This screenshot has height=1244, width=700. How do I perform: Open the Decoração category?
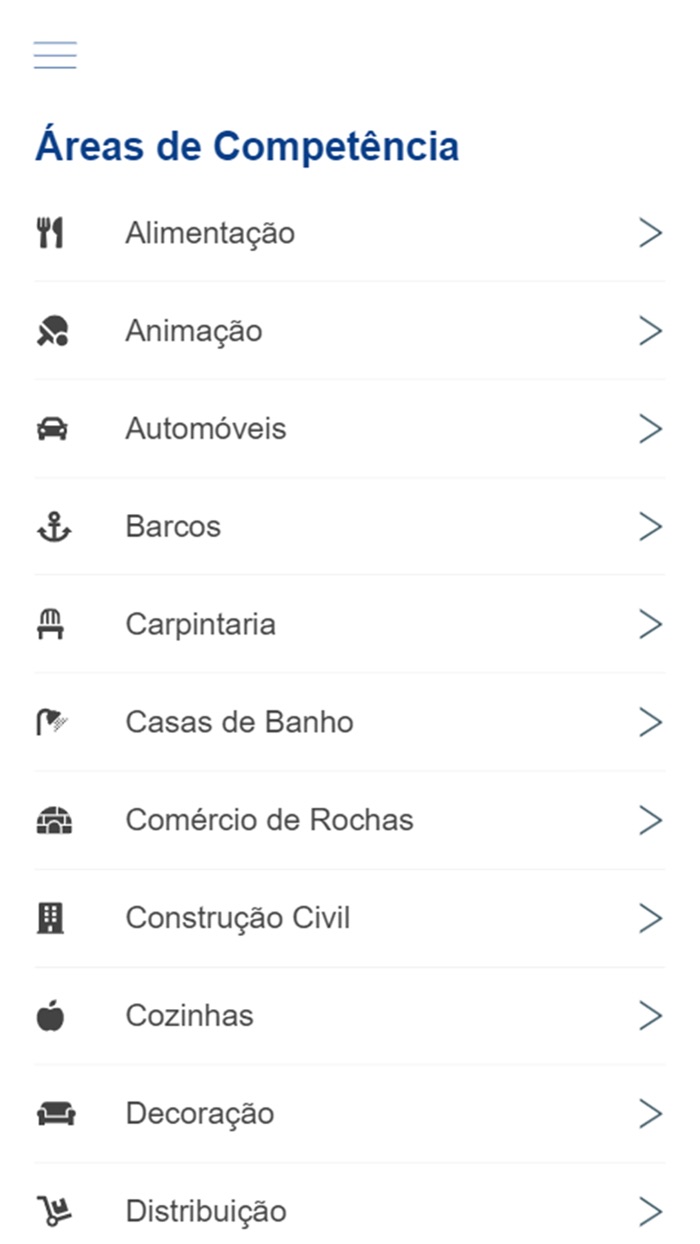[199, 1114]
